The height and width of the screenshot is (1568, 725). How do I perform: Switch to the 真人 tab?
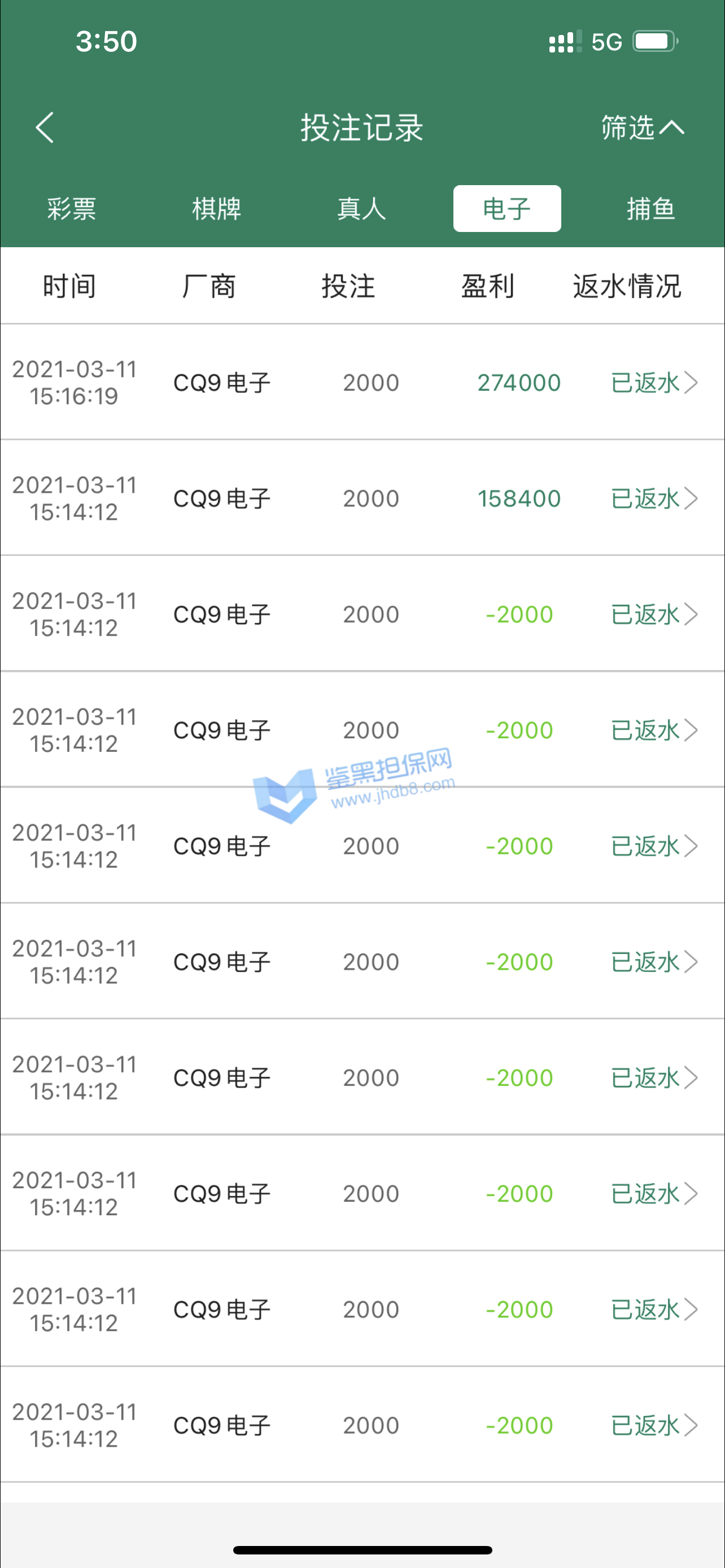(x=361, y=209)
